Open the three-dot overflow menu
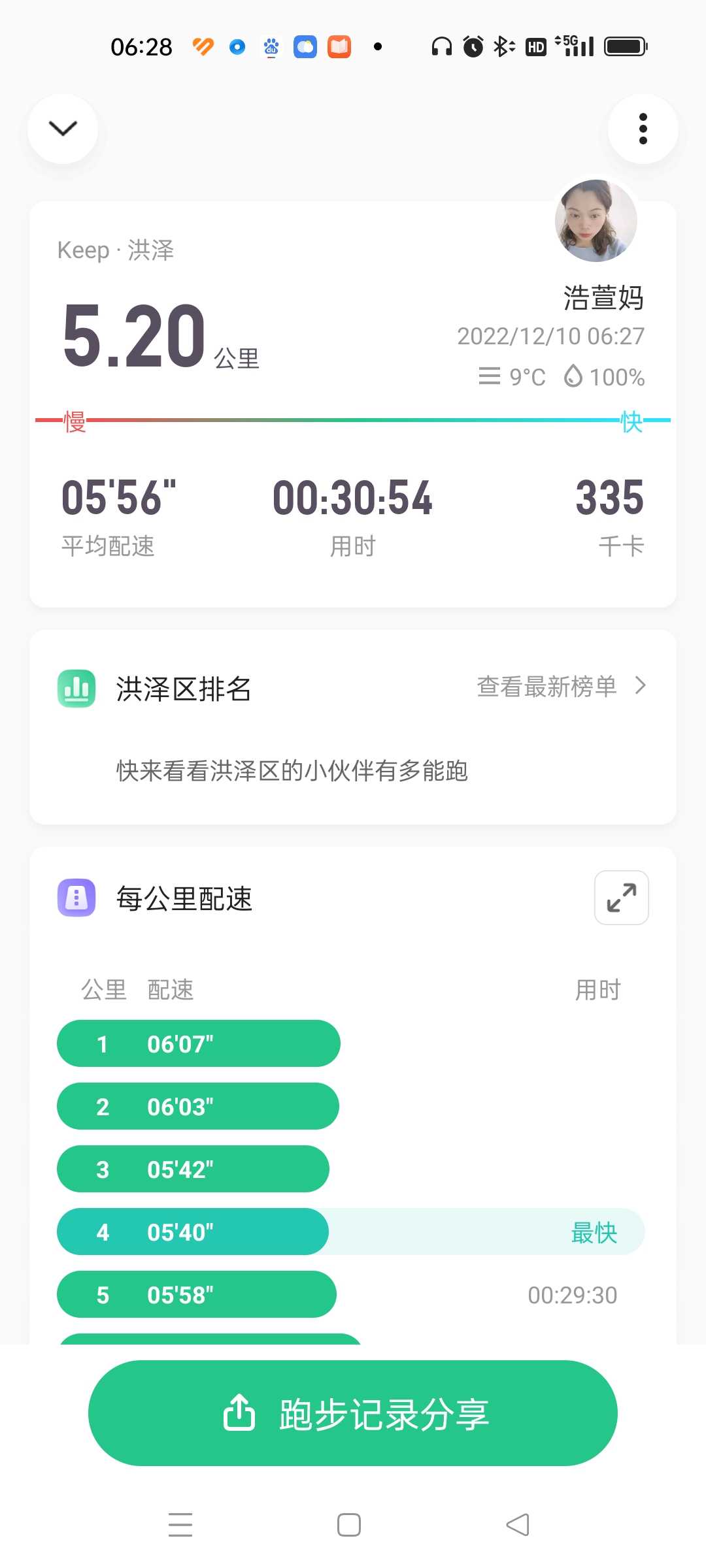Screen dimensions: 706x1568 (643, 129)
